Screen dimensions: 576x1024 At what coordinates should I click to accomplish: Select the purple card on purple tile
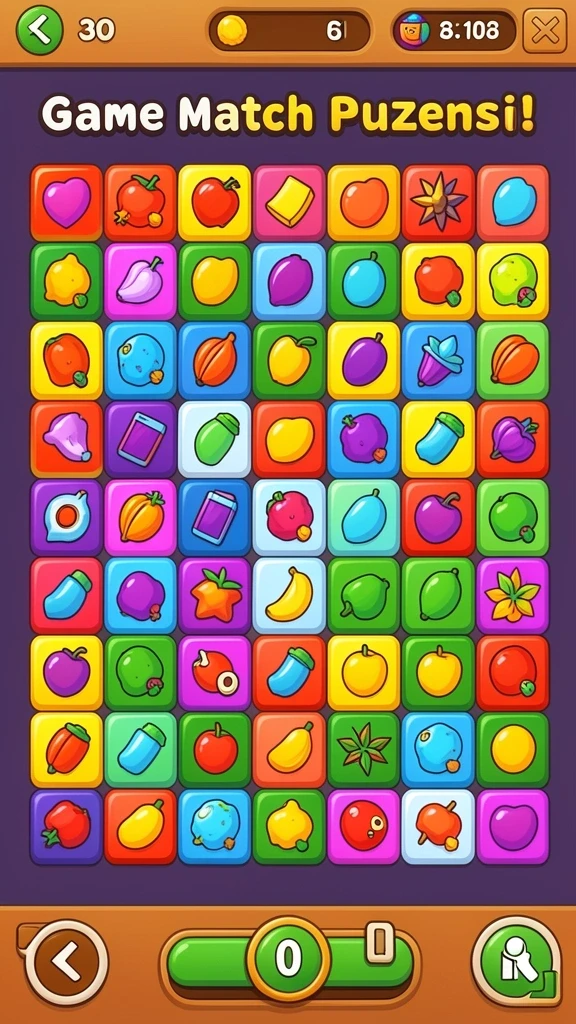(x=140, y=439)
